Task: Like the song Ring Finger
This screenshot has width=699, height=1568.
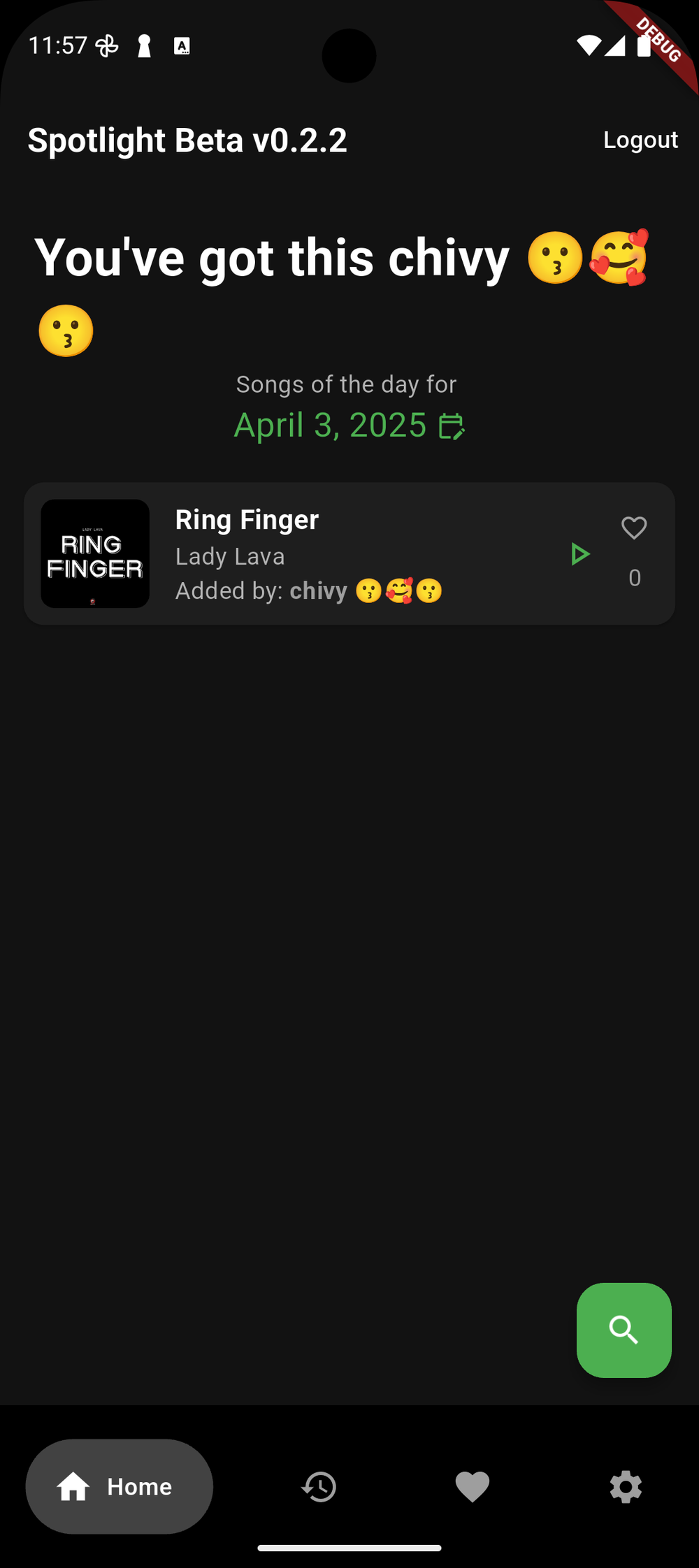Action: click(x=634, y=528)
